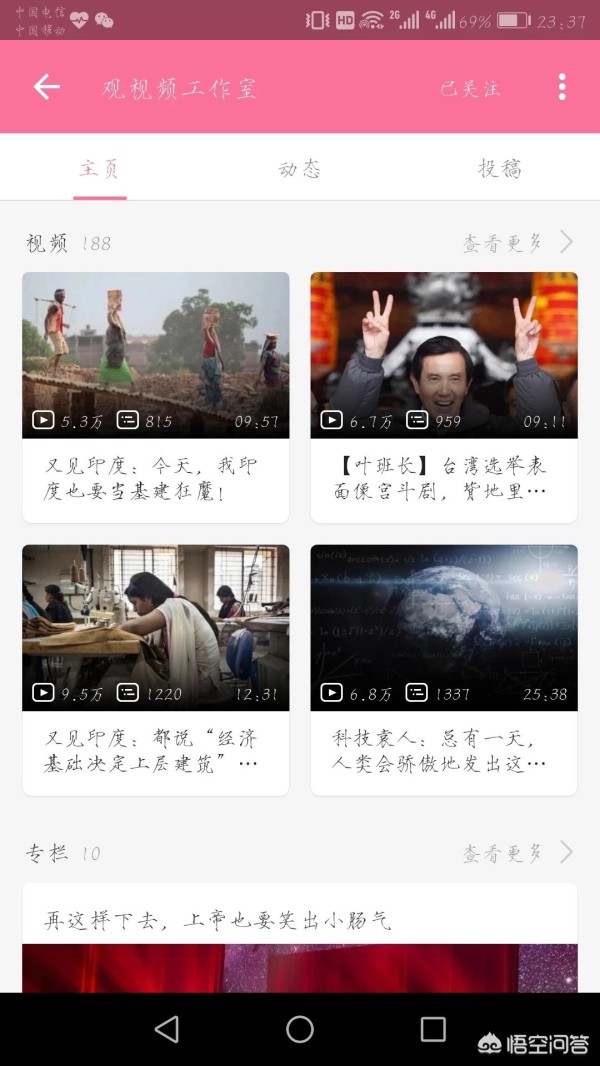Go back using the header arrow

point(47,87)
